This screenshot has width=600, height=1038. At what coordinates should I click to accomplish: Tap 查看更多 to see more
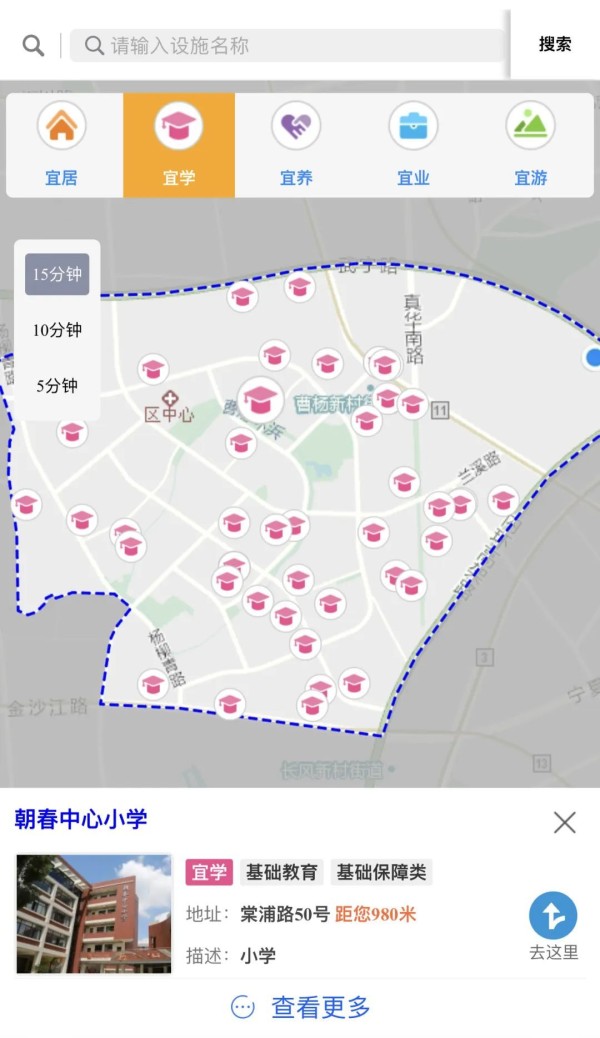point(300,1007)
